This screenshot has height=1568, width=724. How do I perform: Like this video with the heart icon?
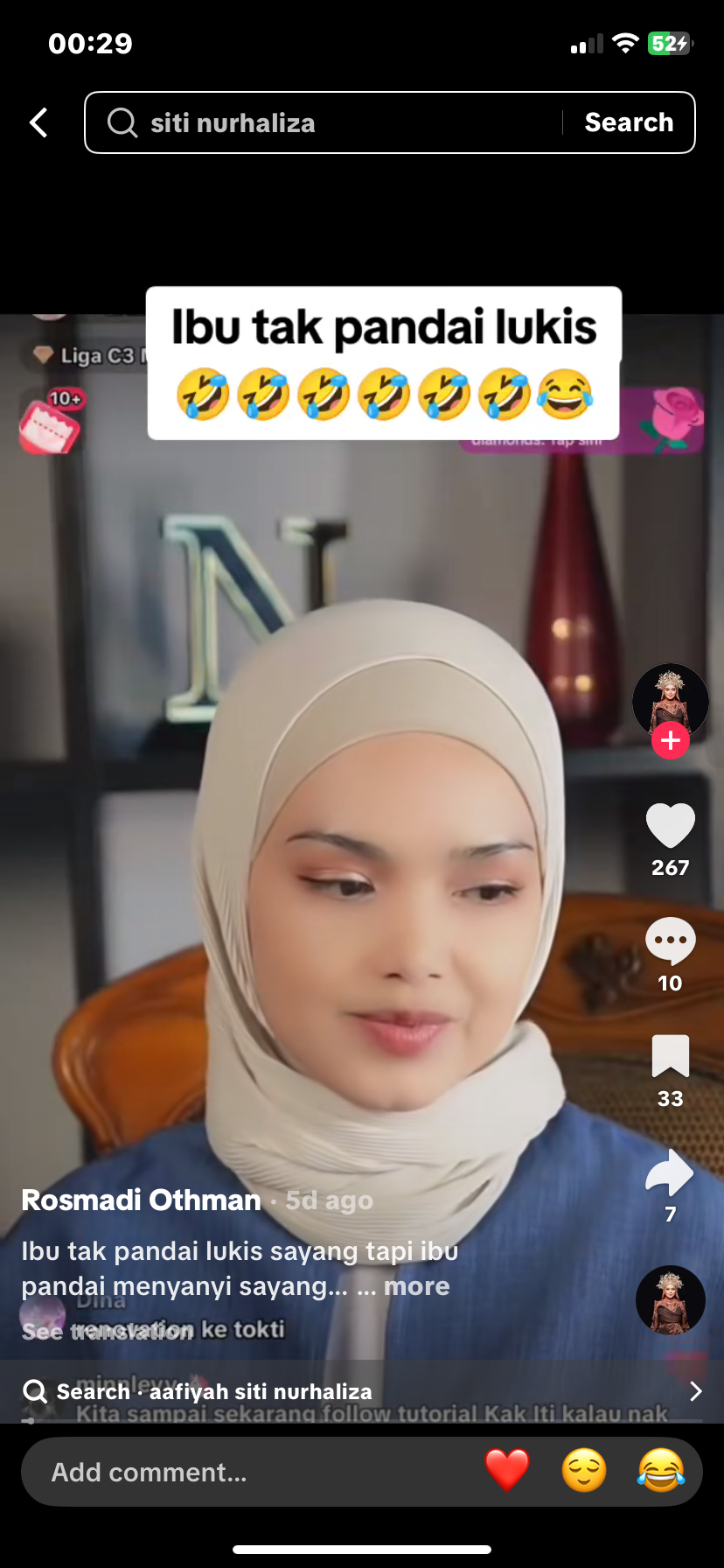(x=670, y=825)
